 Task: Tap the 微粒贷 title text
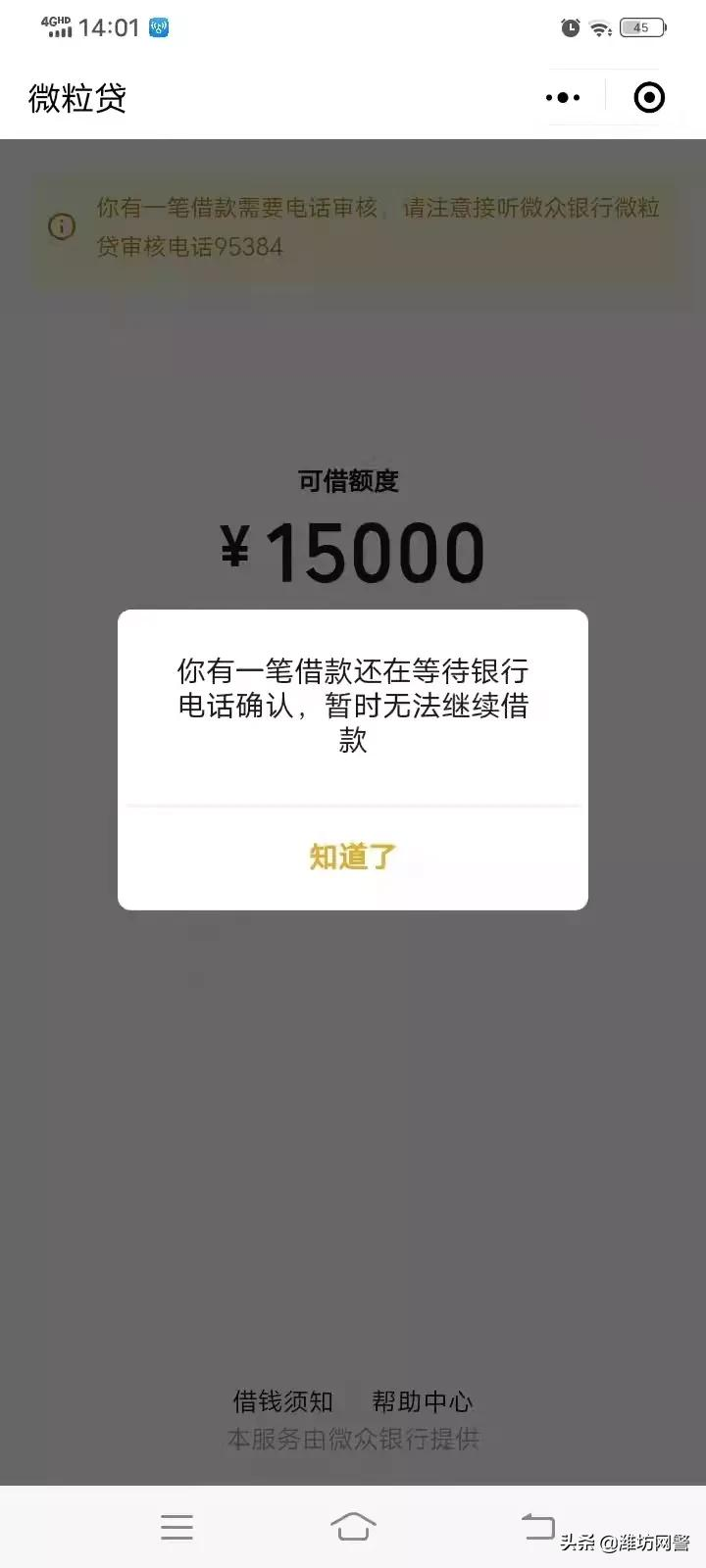[x=76, y=98]
